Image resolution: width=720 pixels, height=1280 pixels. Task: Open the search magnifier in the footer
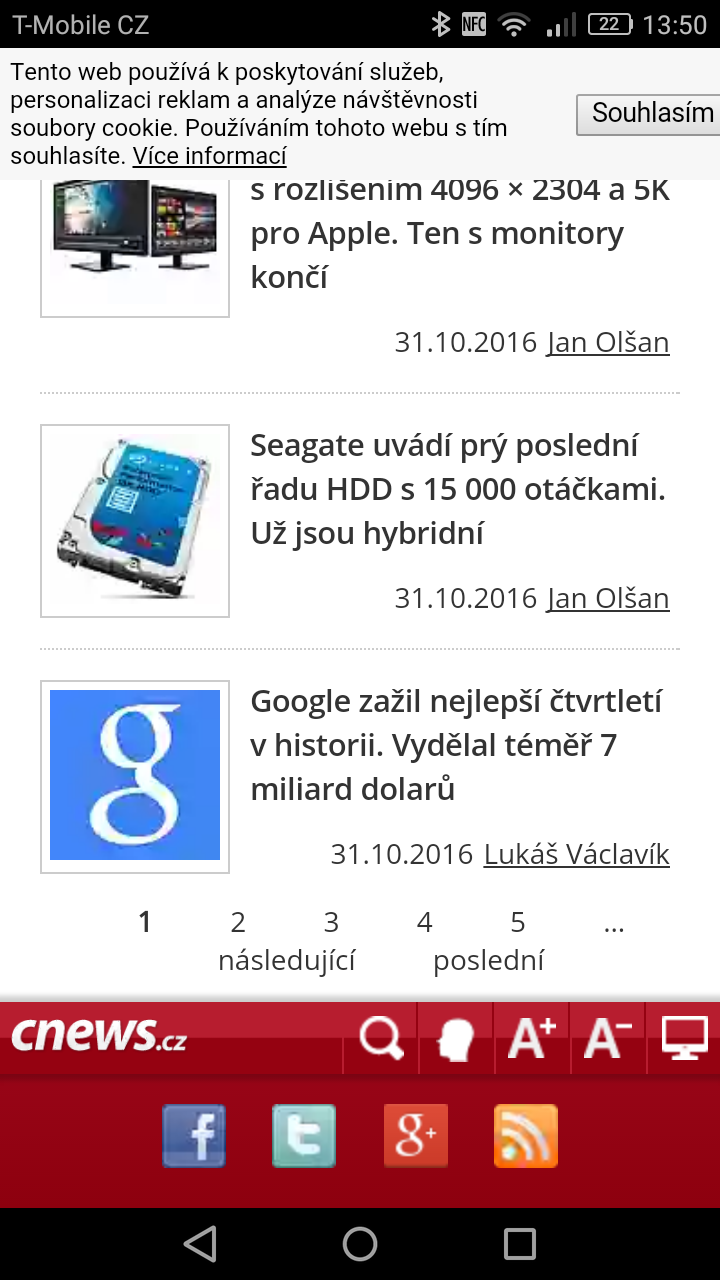[x=381, y=1039]
